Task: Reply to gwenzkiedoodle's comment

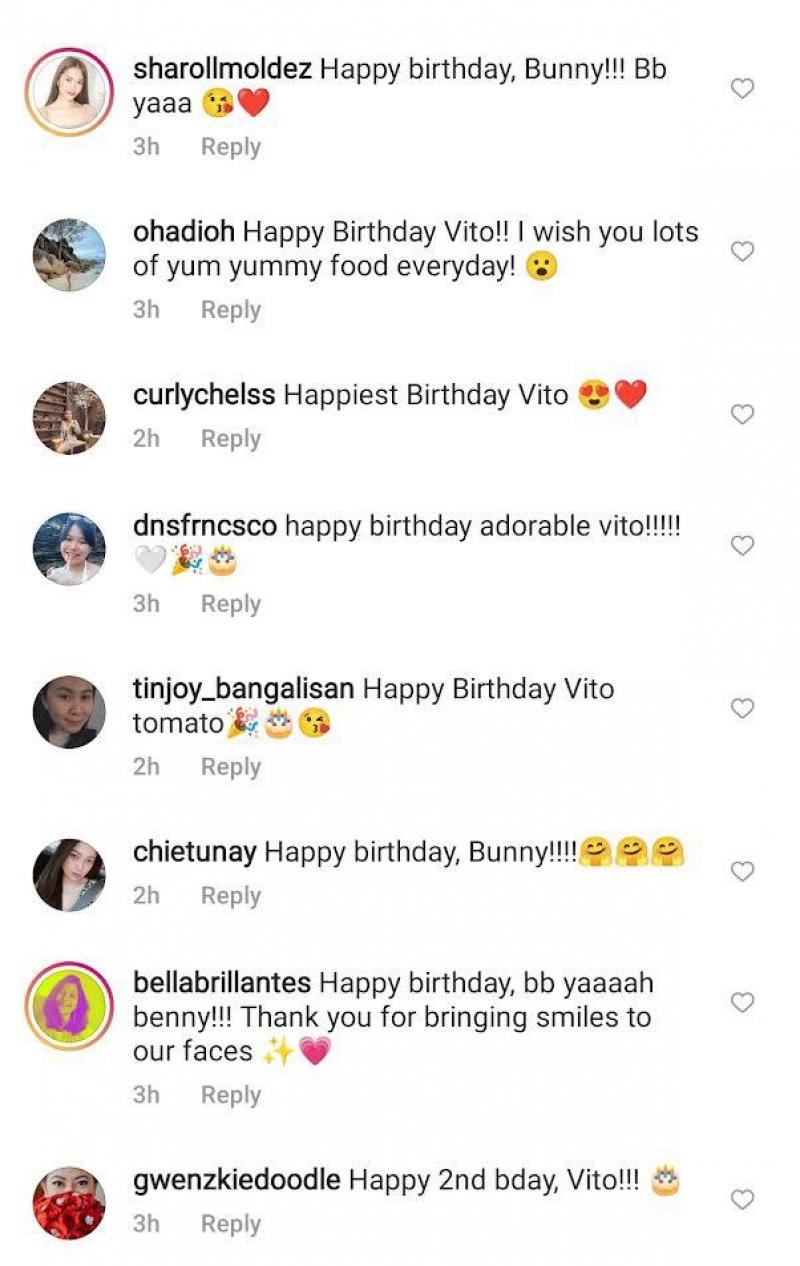Action: (230, 1224)
